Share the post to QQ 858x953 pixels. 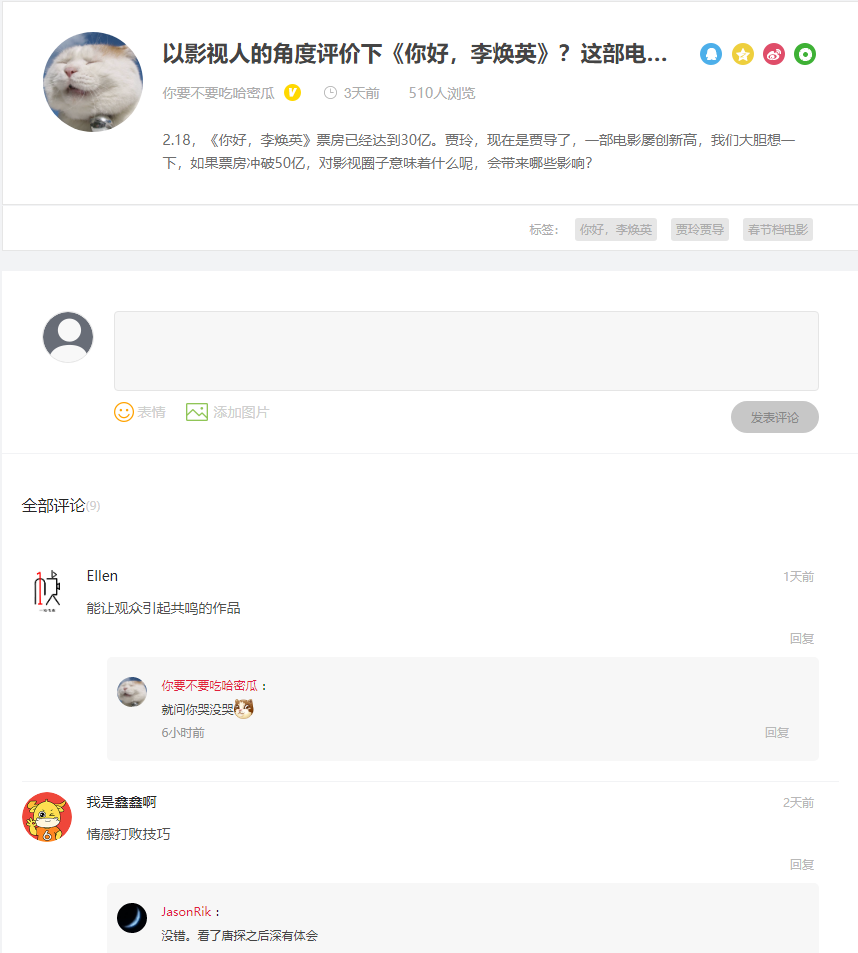tap(711, 54)
